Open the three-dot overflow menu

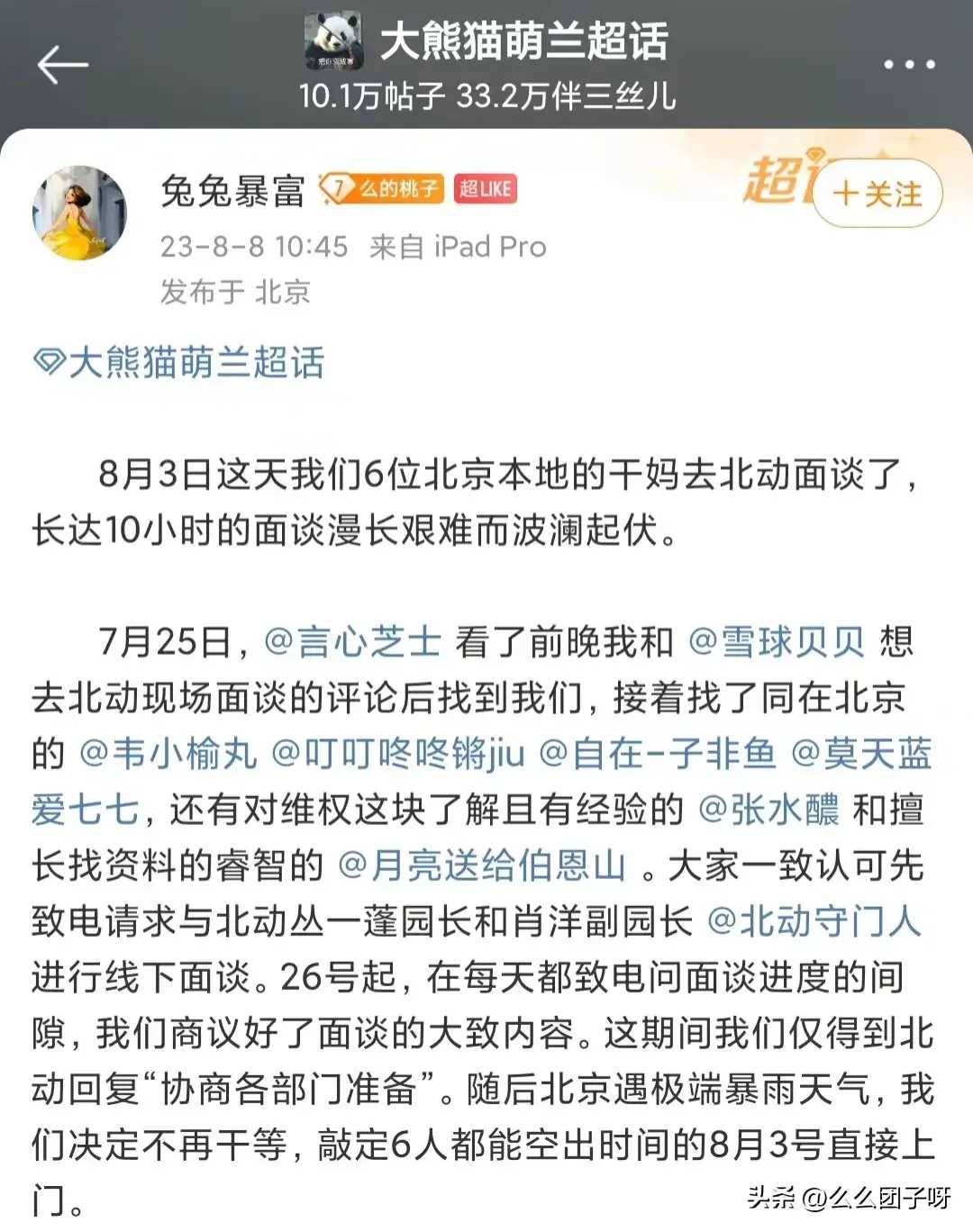(909, 64)
